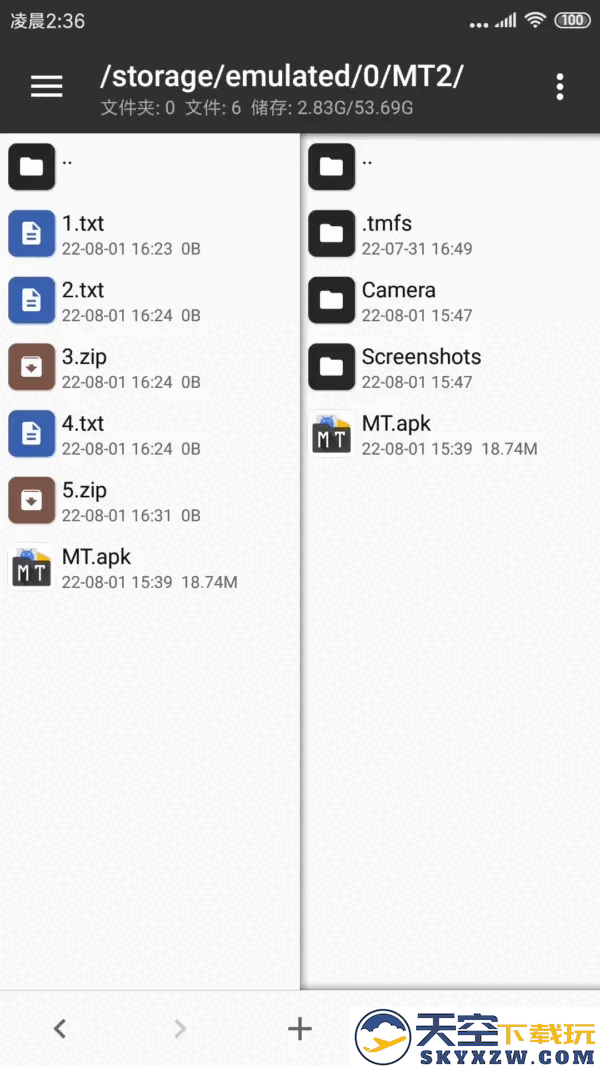Select MT.apk dated 15:39 in right pane
The image size is (600, 1067).
[x=450, y=433]
